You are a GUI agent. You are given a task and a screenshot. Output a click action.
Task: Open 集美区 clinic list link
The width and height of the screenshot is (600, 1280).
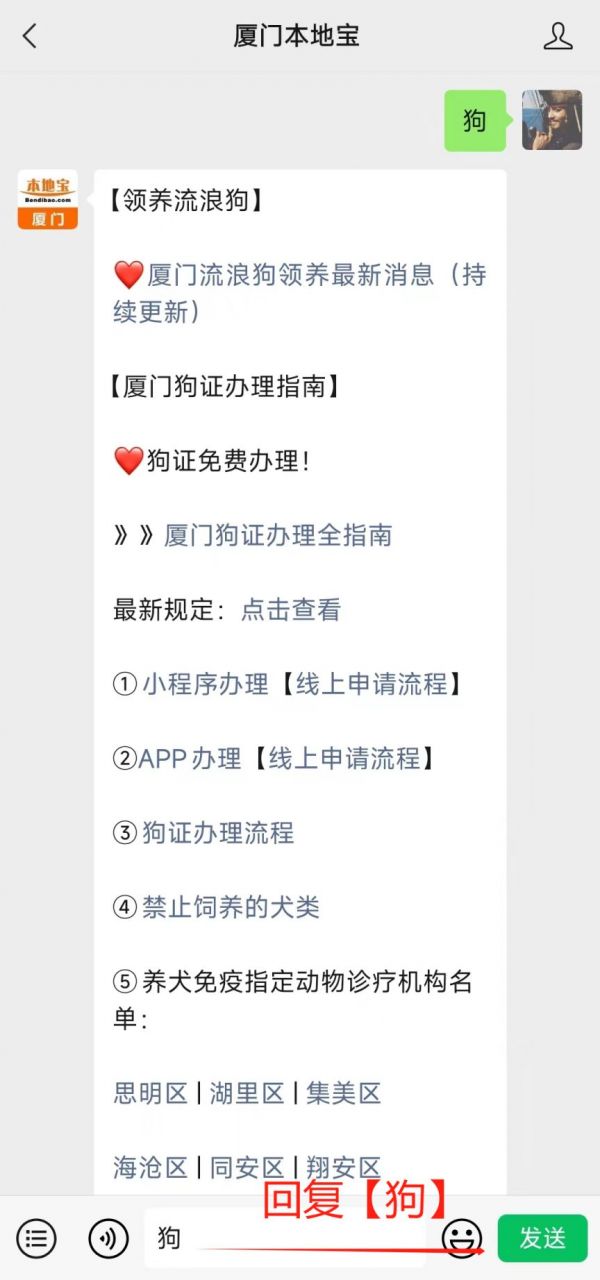[x=344, y=1093]
